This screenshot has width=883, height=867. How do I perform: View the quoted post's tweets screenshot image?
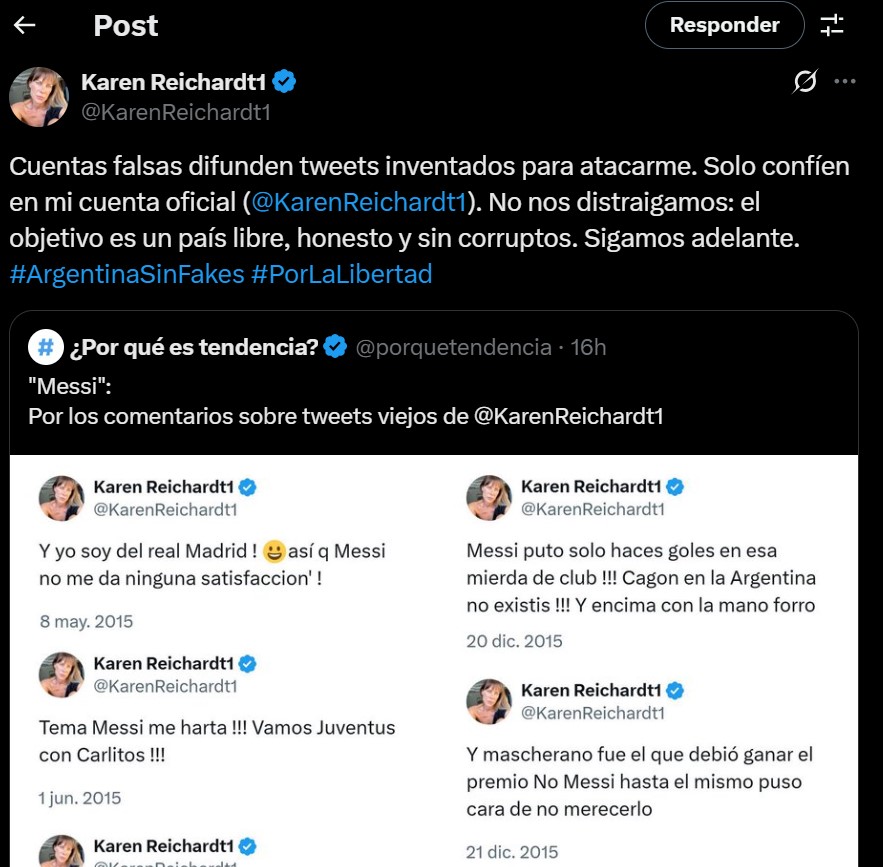pos(433,660)
